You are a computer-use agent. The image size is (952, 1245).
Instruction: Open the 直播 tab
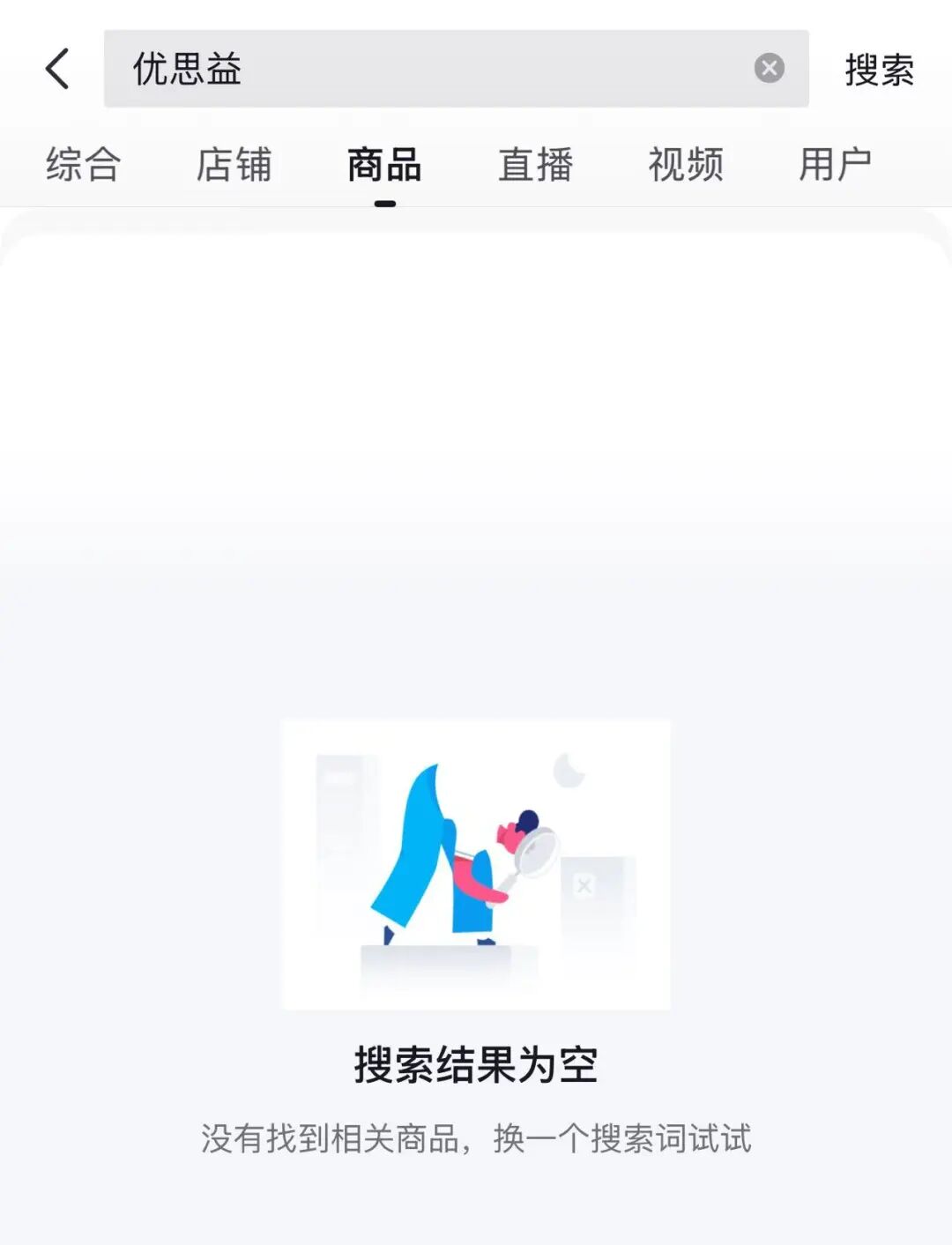pyautogui.click(x=535, y=165)
